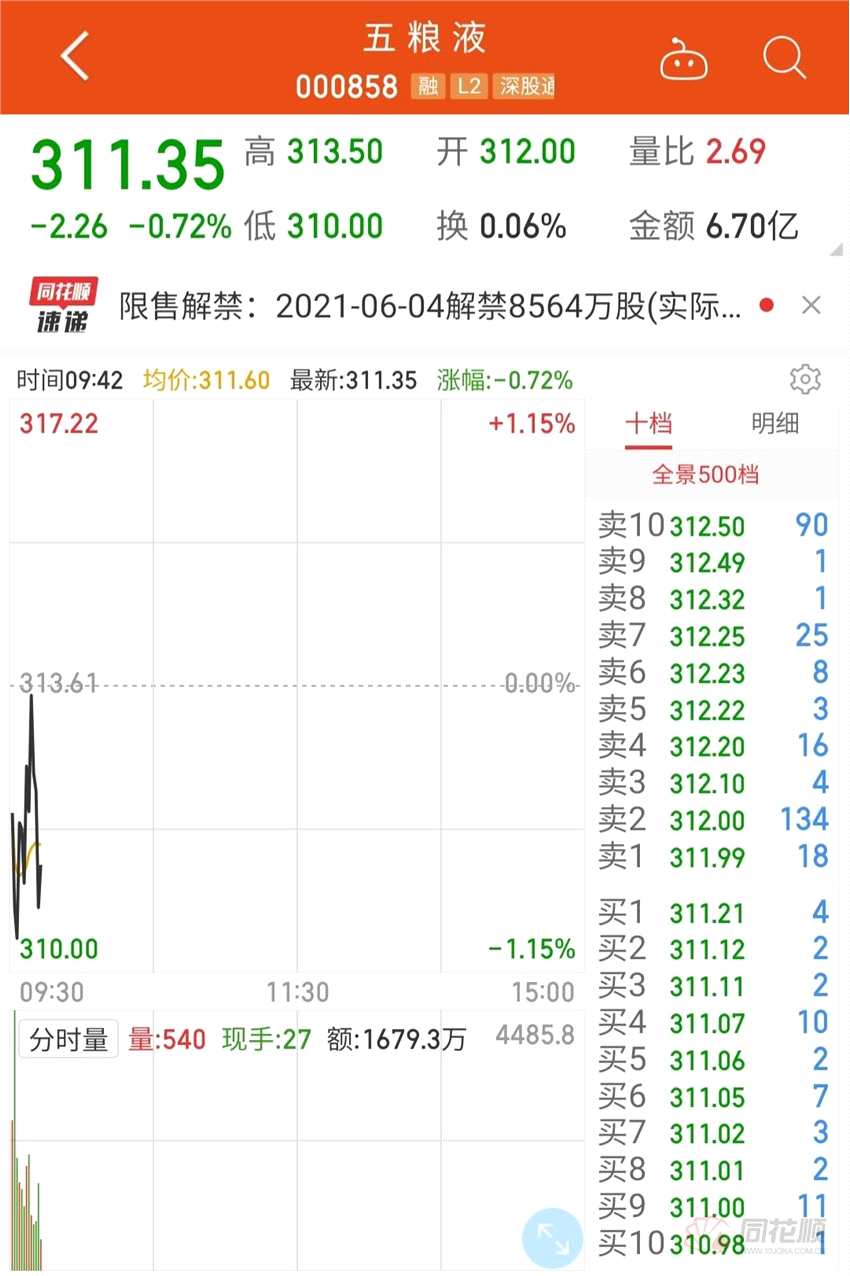Open the robot assistant icon
Screen dimensions: 850x1276
(x=684, y=60)
